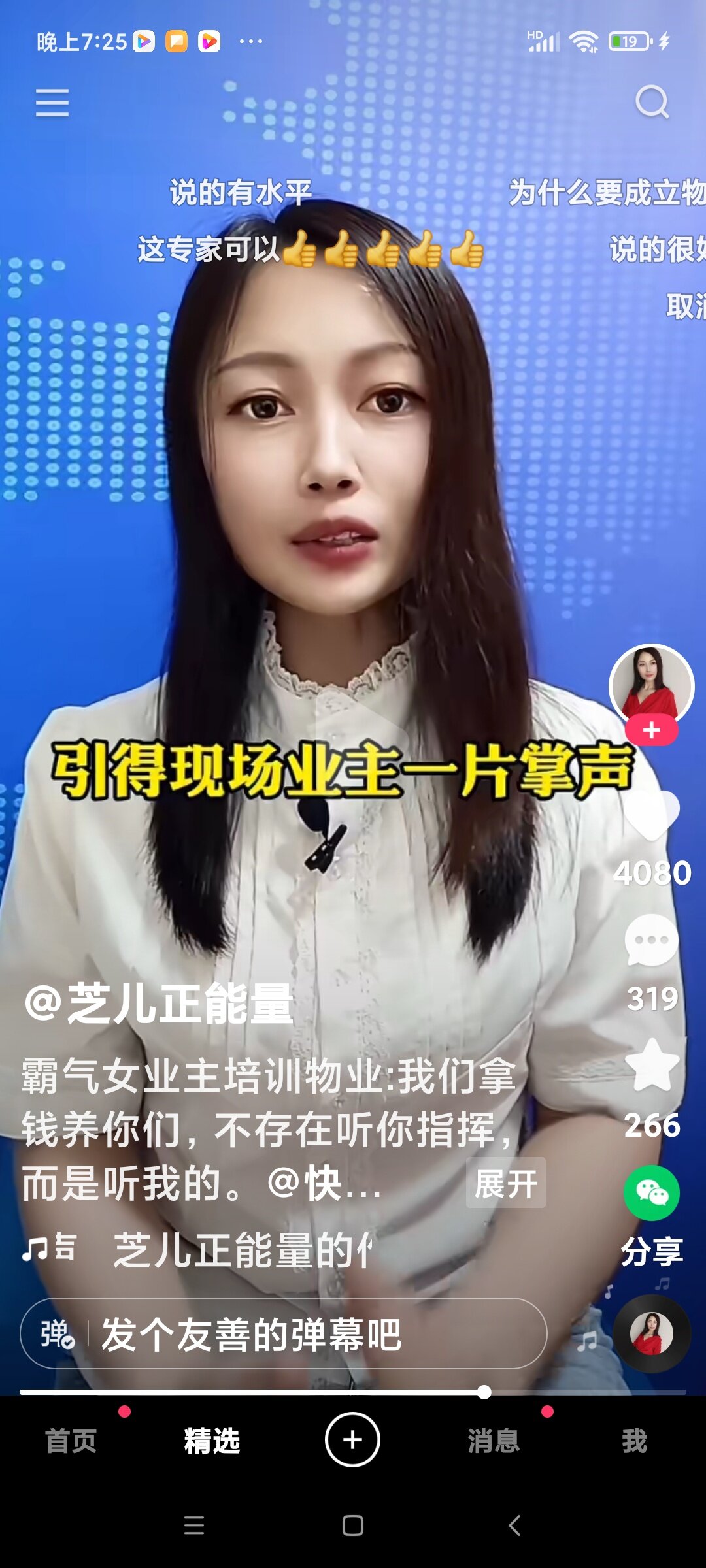Open the rotating music disc
This screenshot has height=1568, width=706.
coord(652,1333)
